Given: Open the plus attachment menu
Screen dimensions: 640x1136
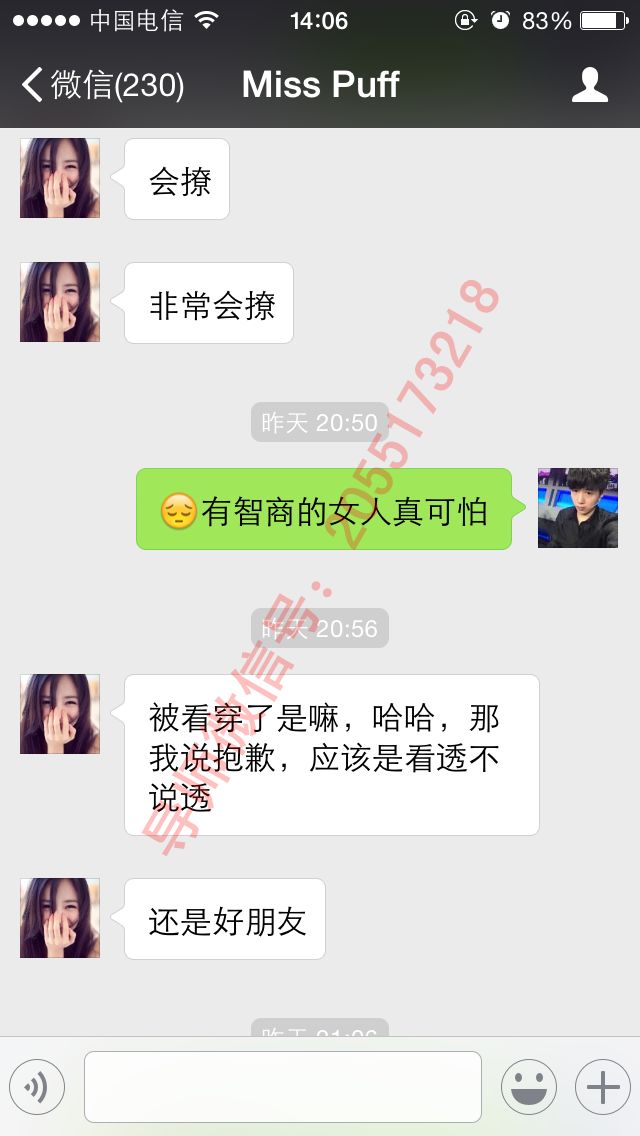Looking at the screenshot, I should tap(602, 1087).
